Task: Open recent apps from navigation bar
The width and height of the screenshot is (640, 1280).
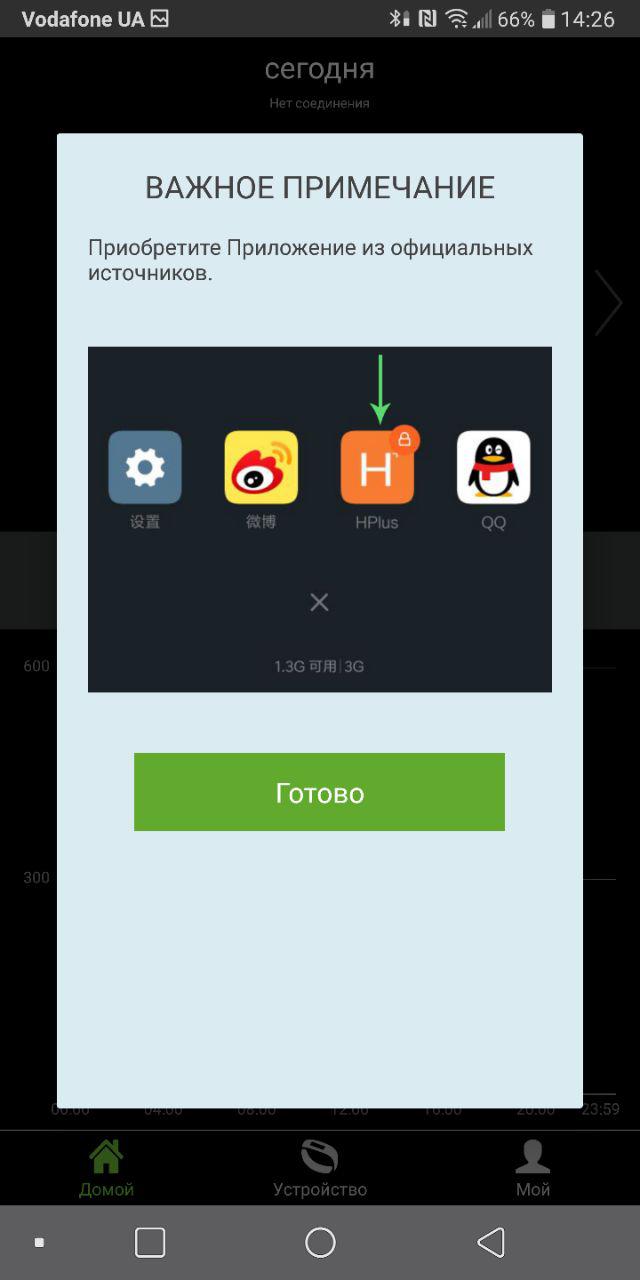Action: tap(150, 1242)
